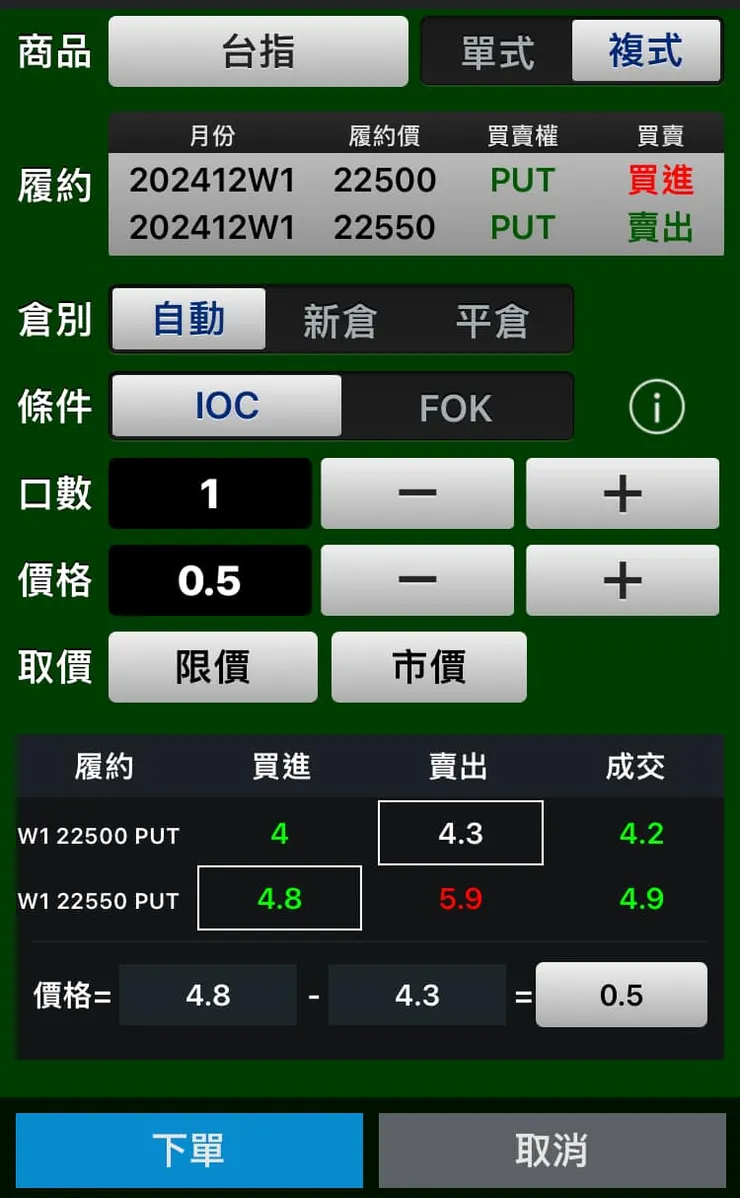Set pricing to 限價 limit price
This screenshot has width=740, height=1198.
(x=212, y=667)
